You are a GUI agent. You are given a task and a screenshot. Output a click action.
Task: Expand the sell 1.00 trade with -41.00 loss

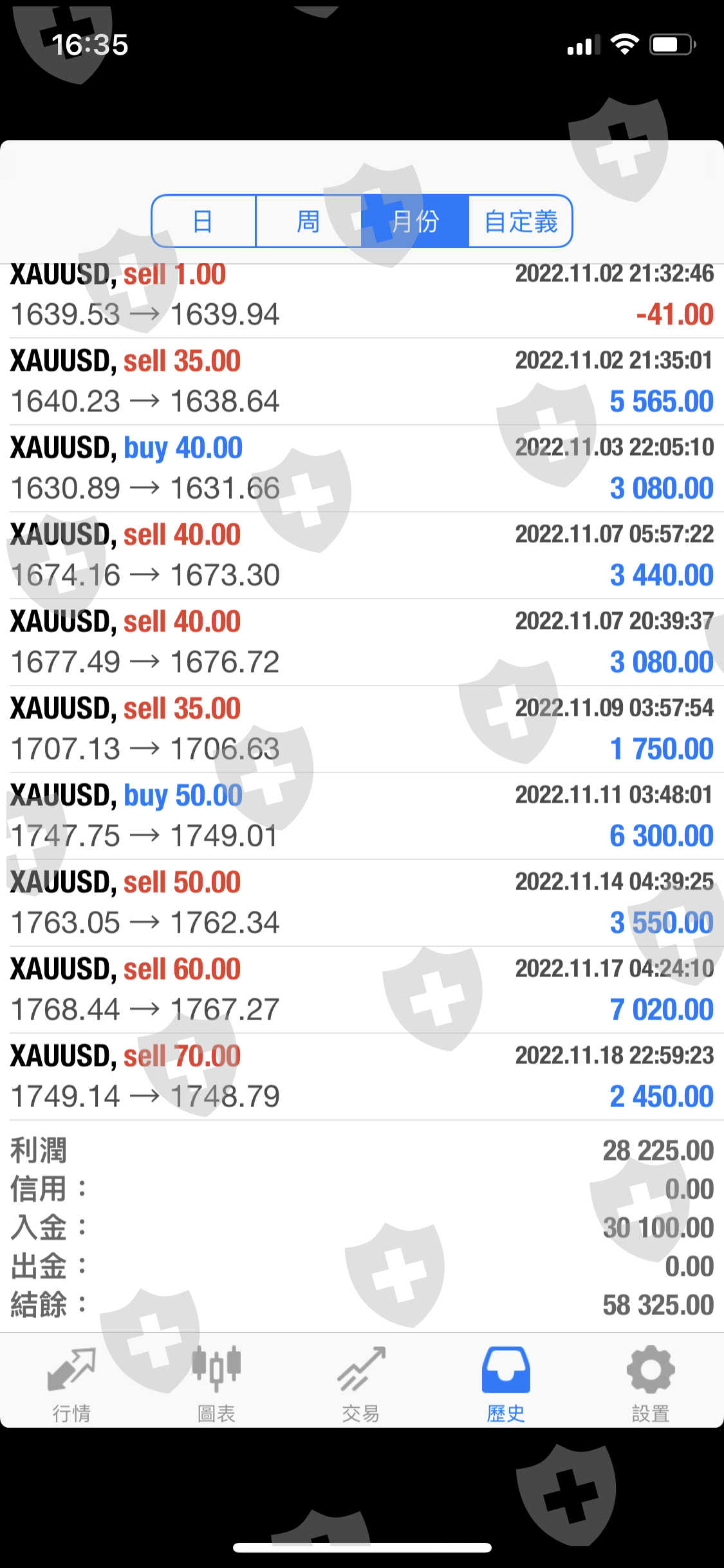point(362,295)
